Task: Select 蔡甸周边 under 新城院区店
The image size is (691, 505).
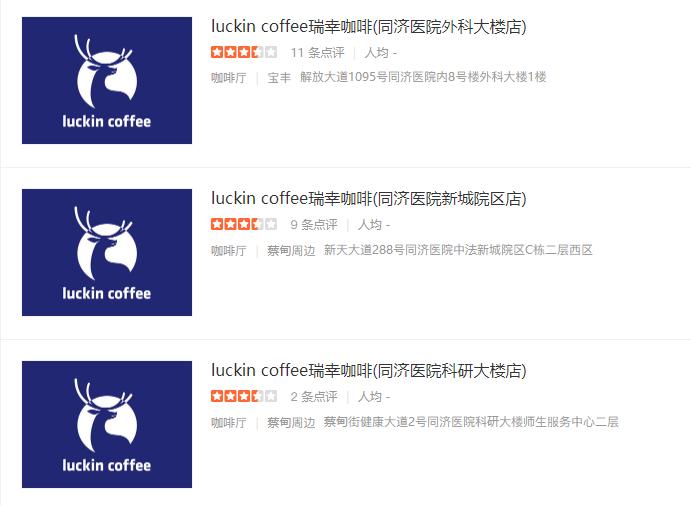Action: pos(291,250)
